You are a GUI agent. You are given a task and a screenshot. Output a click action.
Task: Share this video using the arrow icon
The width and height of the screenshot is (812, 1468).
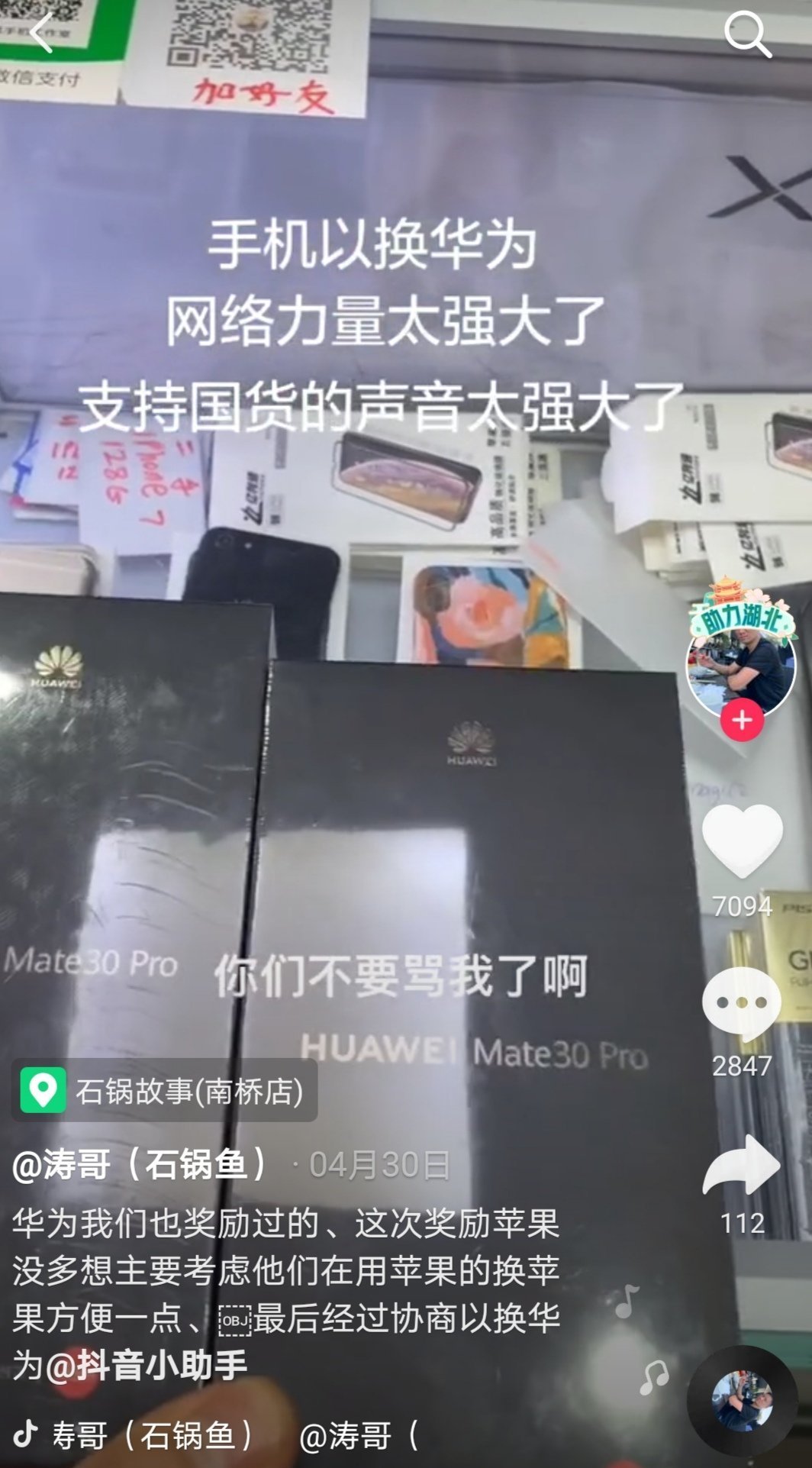(742, 1166)
